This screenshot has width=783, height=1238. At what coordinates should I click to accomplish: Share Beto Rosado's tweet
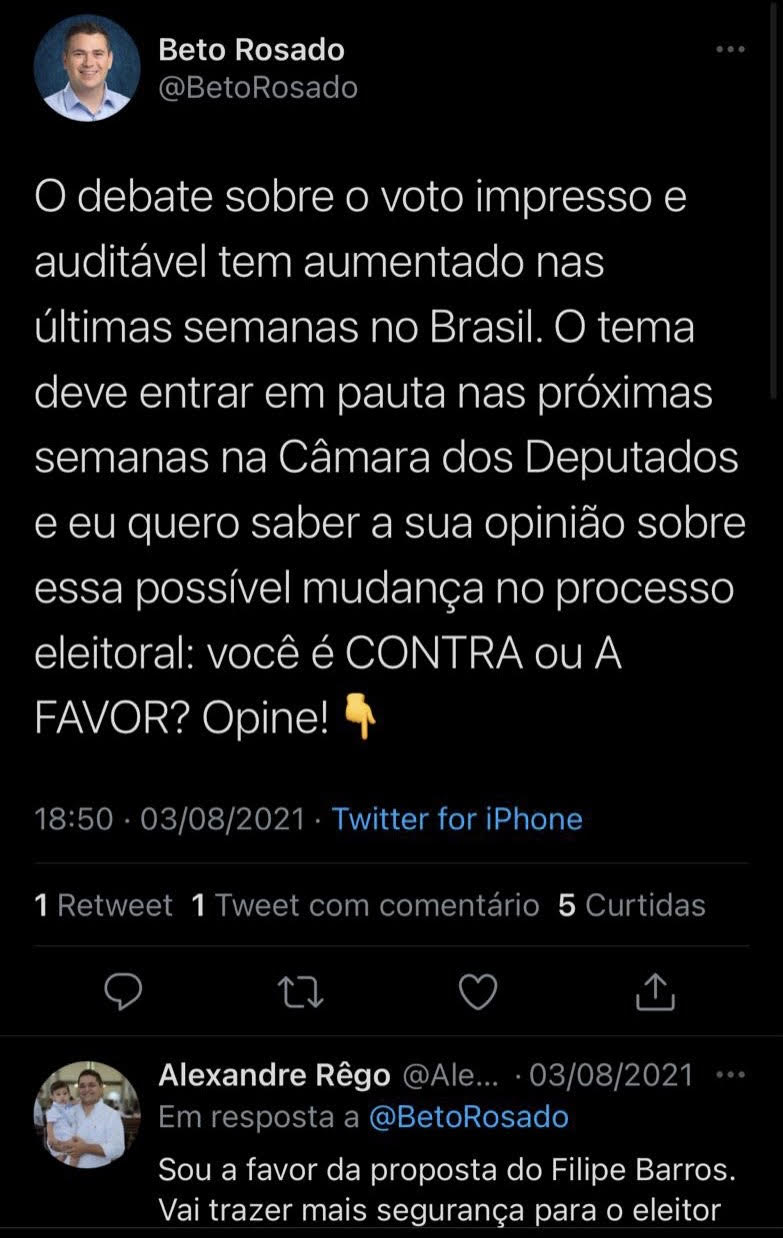click(655, 991)
